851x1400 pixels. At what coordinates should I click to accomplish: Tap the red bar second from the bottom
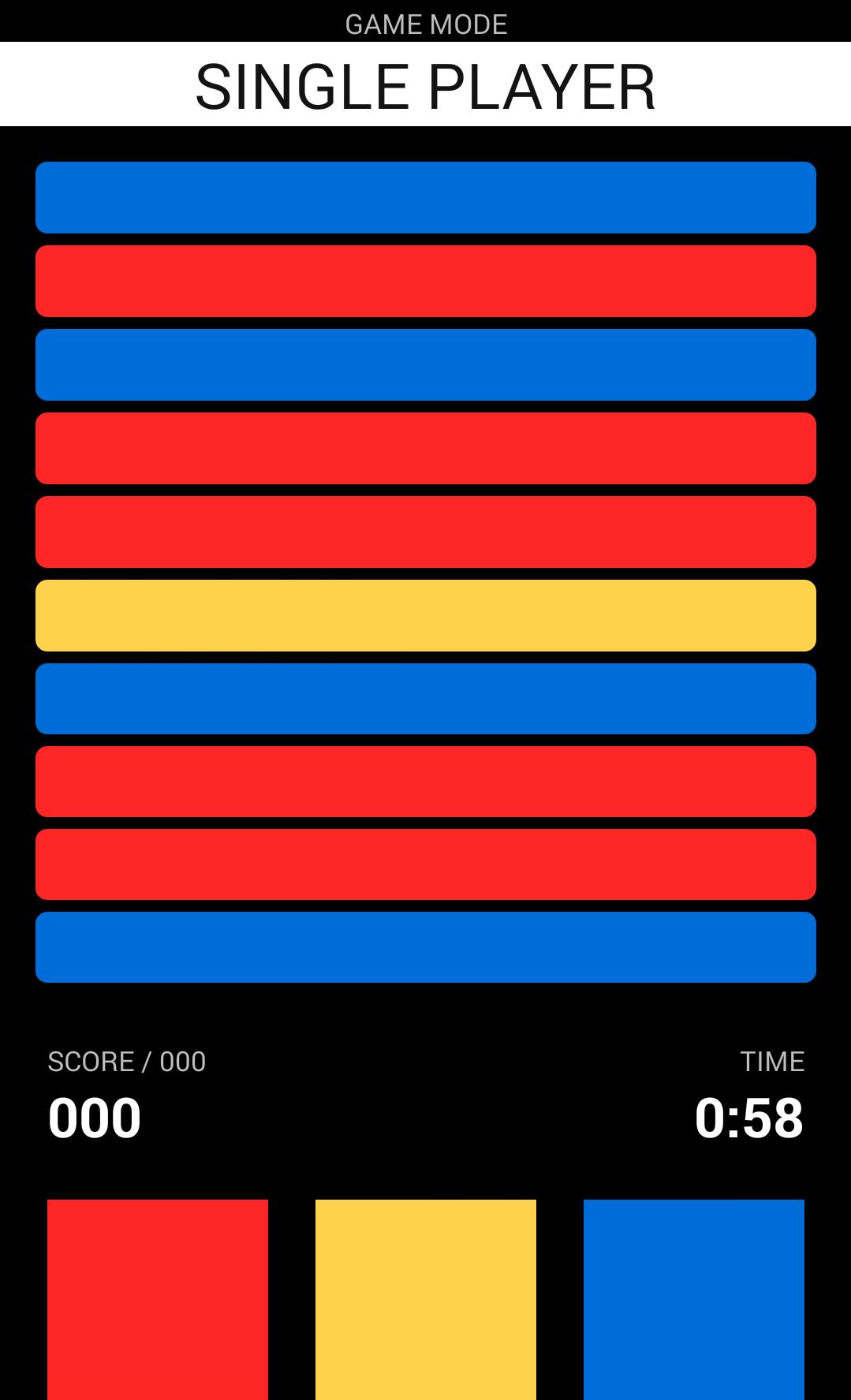coord(426,864)
